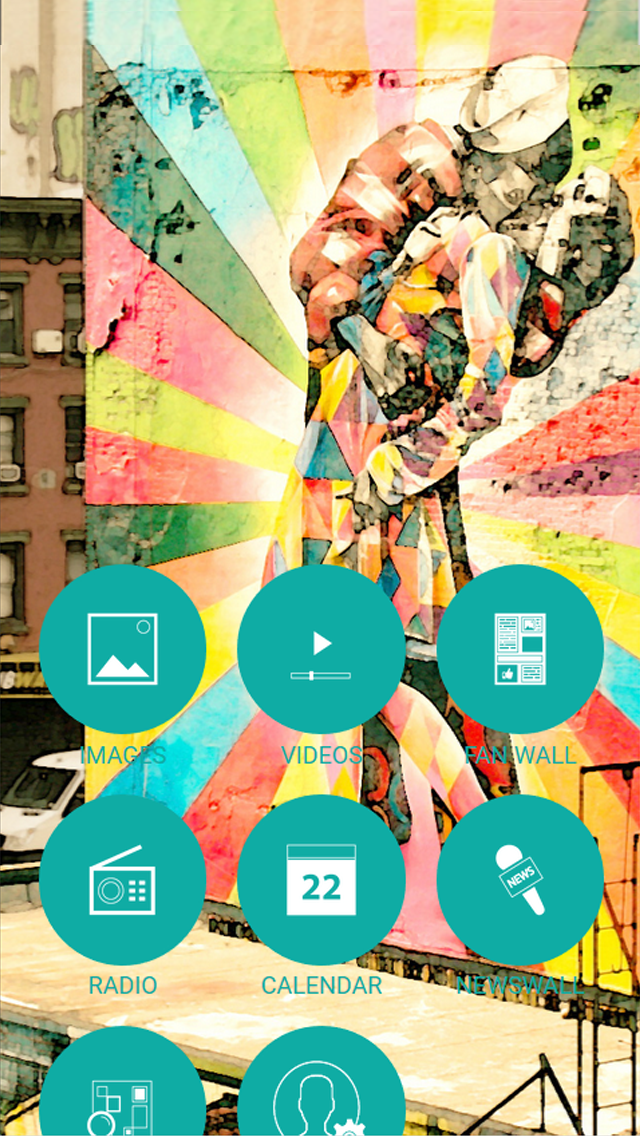Launch the Radio player
640x1136 pixels.
coord(122,880)
